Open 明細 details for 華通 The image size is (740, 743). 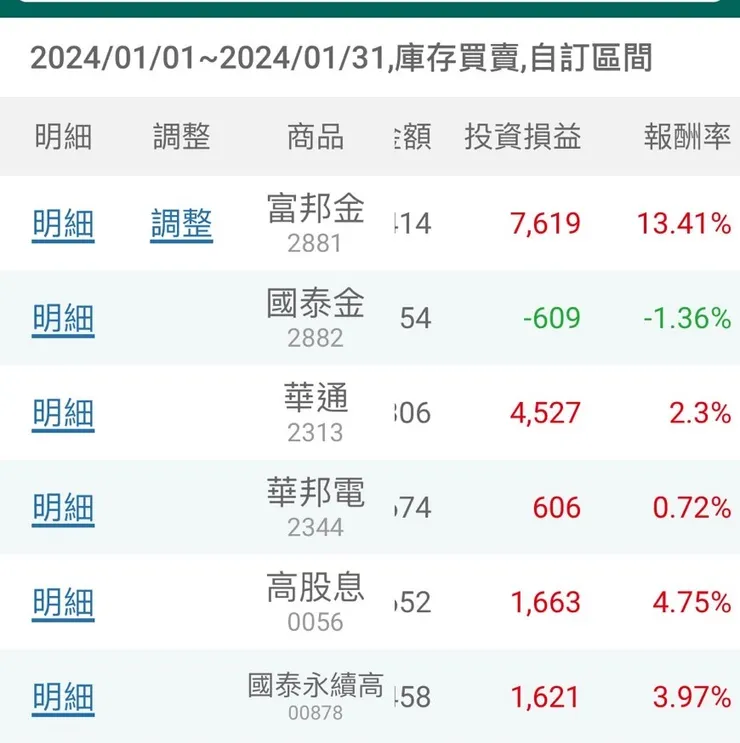click(x=63, y=412)
